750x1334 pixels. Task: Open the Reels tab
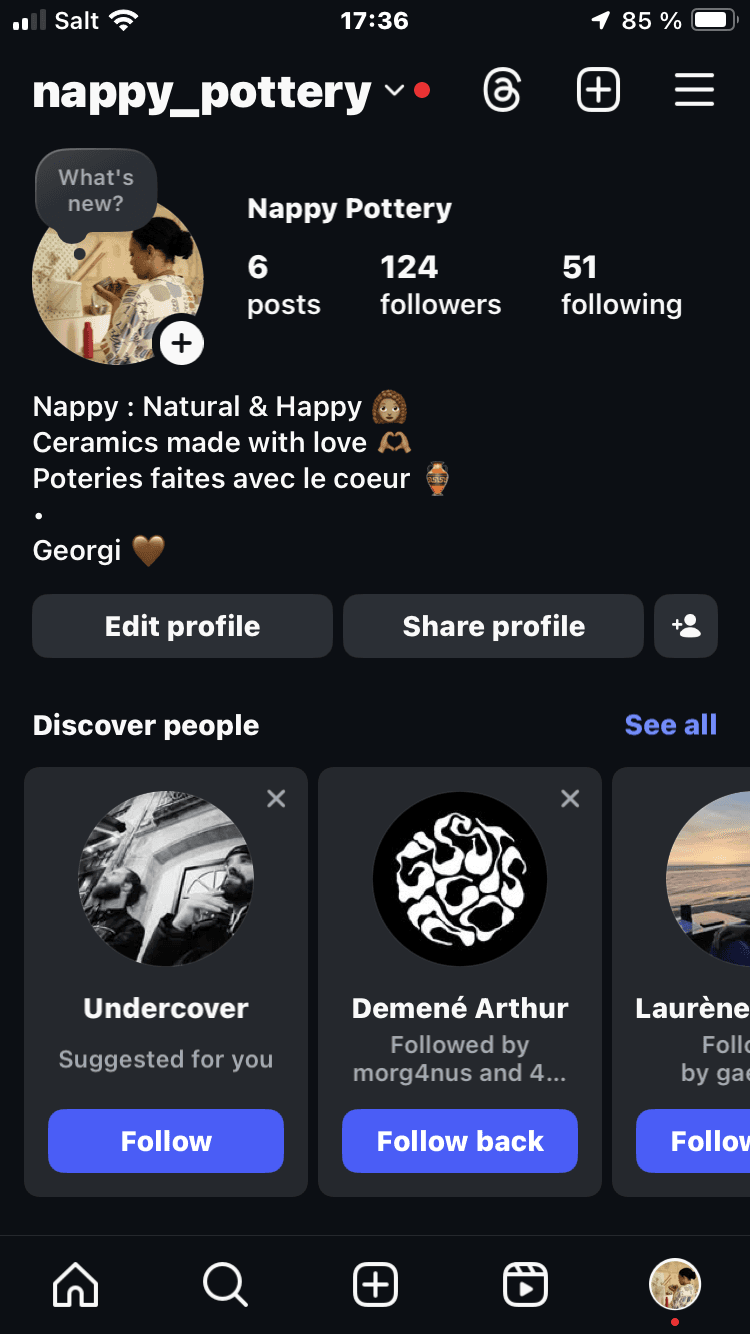[x=525, y=1284]
